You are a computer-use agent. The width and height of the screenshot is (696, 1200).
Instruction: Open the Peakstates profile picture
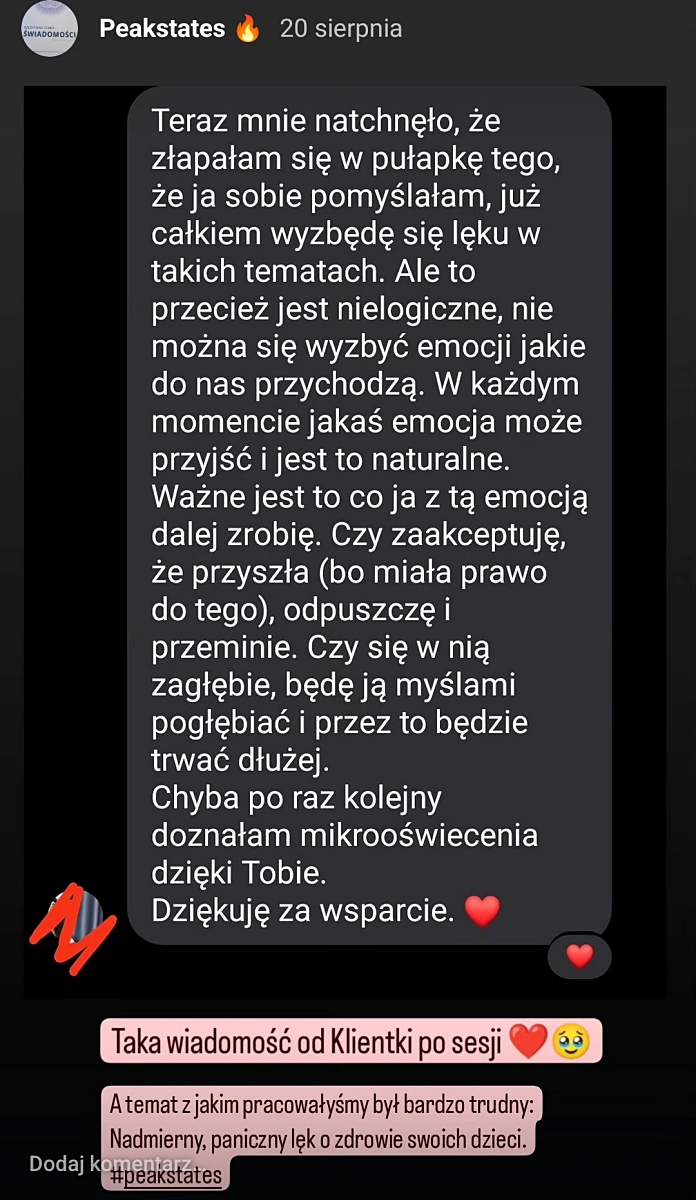(51, 28)
